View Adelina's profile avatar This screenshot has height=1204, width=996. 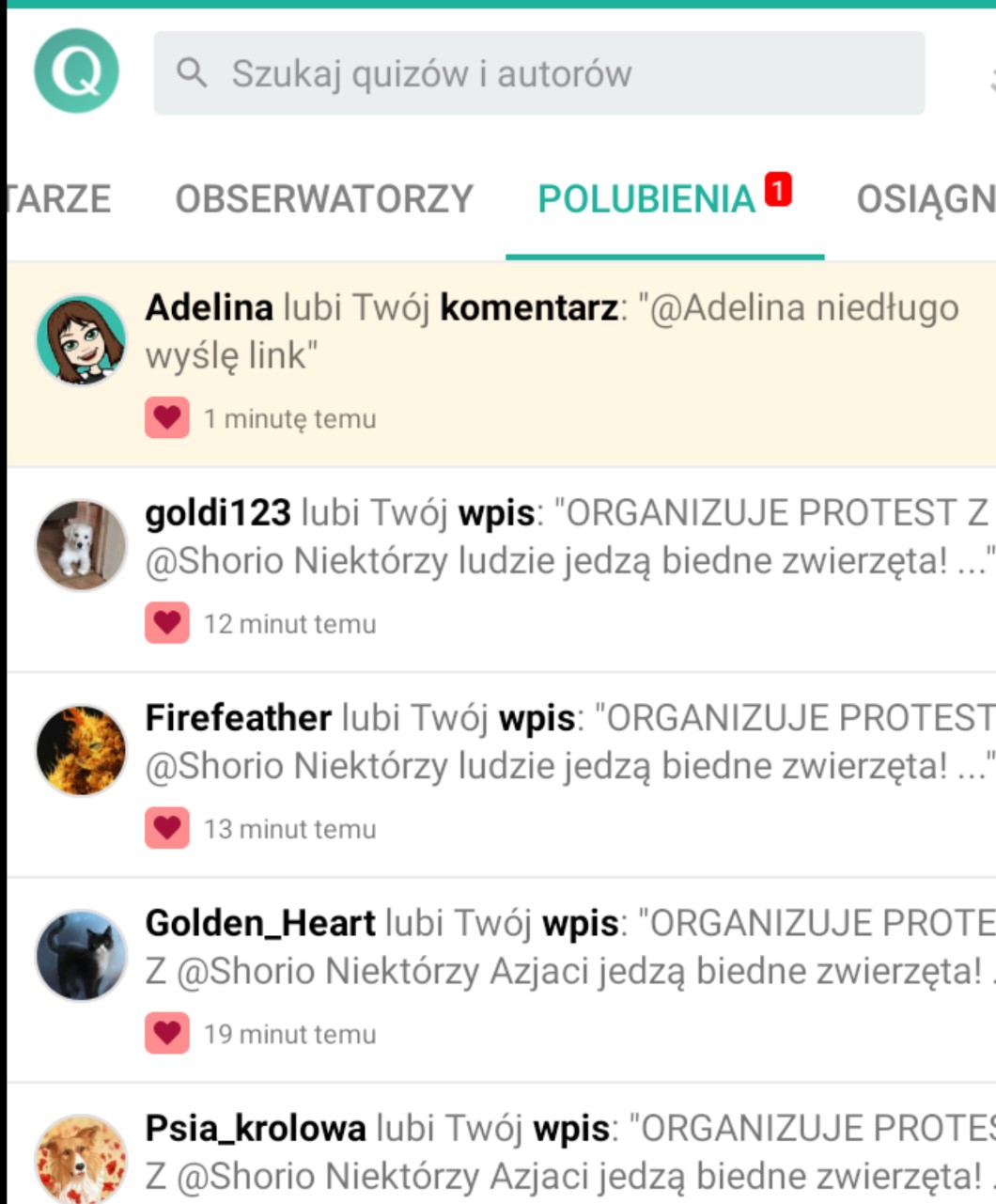tap(81, 340)
